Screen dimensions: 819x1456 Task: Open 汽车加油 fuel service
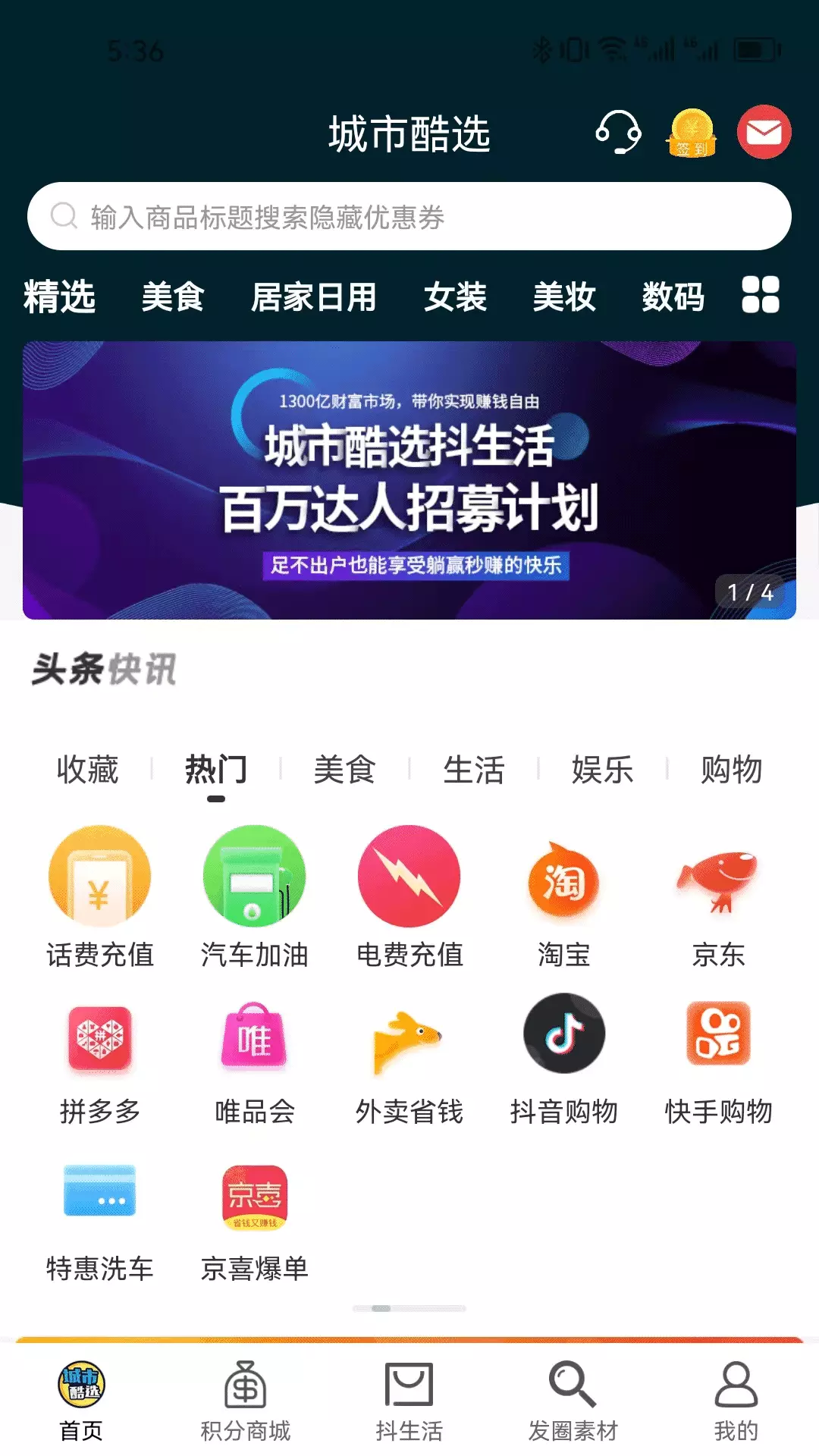click(255, 898)
